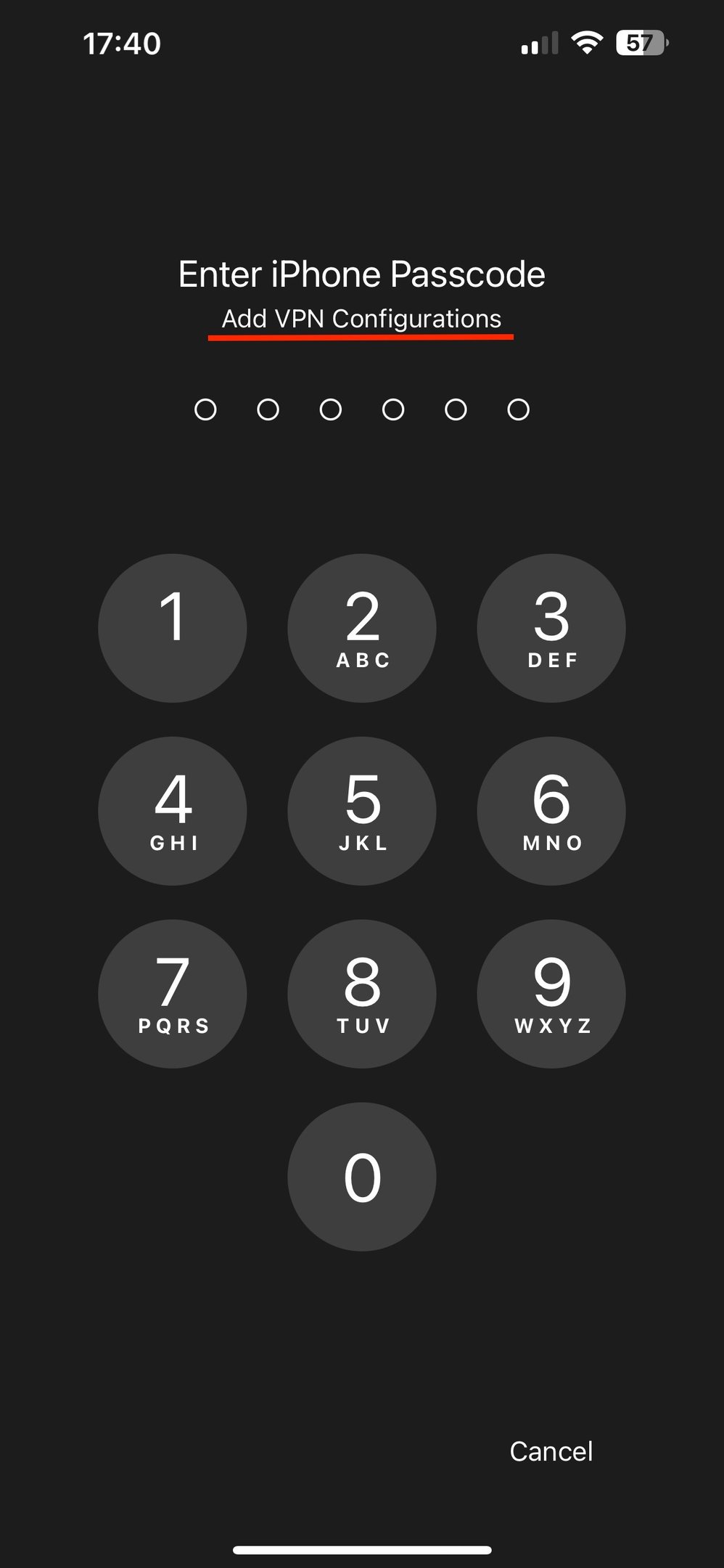Tap the 9 WXYZ key
Image resolution: width=724 pixels, height=1568 pixels.
click(x=551, y=994)
